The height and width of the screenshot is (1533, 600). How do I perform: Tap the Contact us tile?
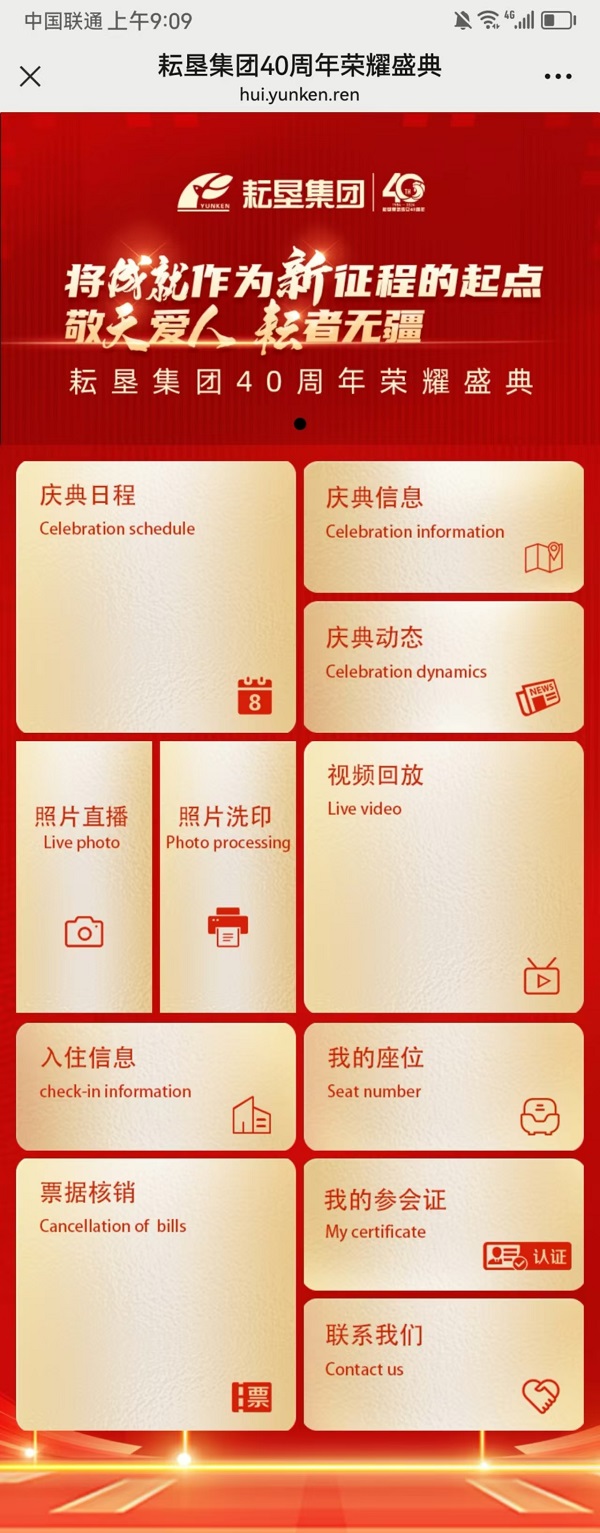click(443, 1364)
